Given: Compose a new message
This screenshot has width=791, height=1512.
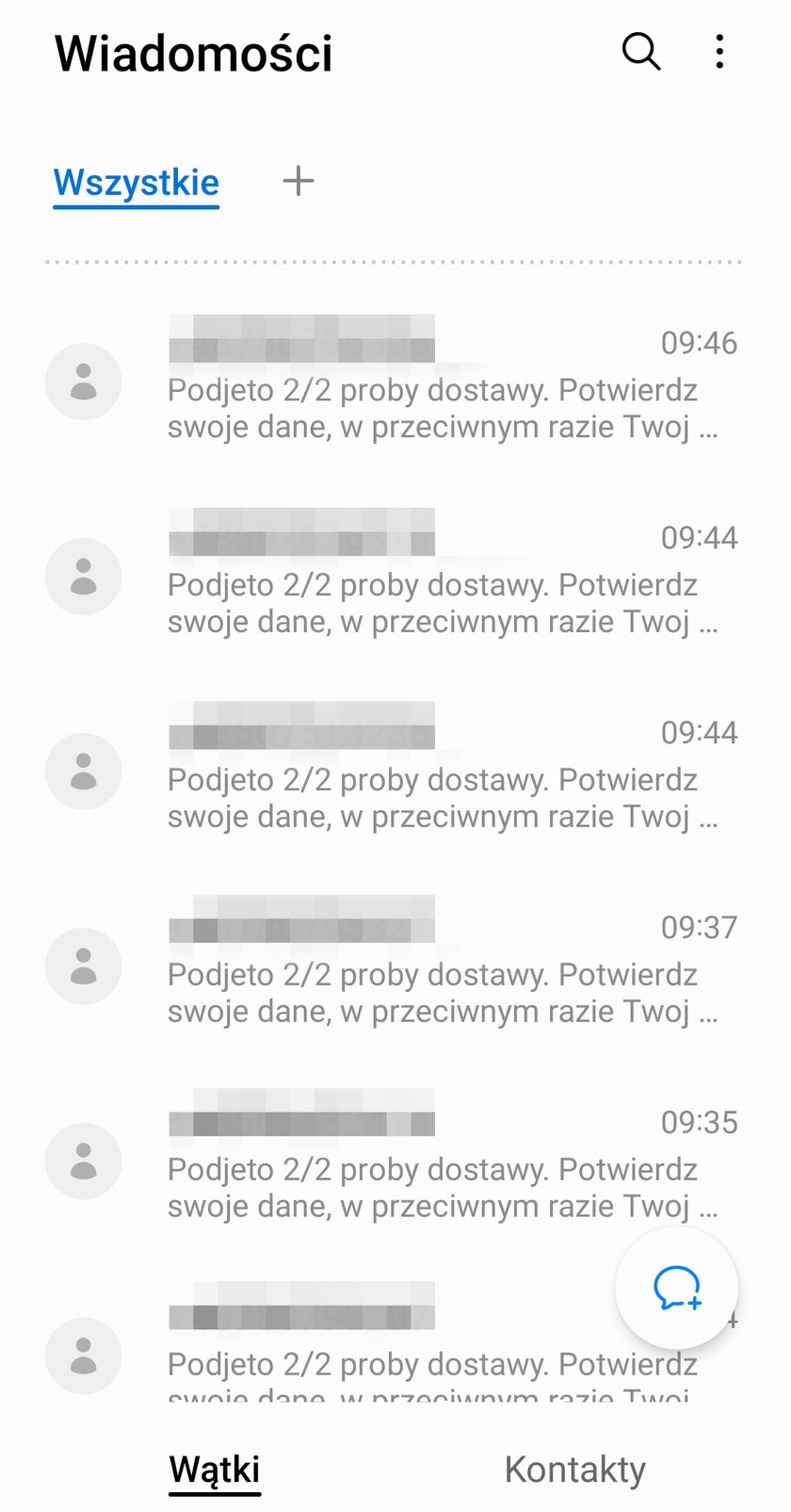Looking at the screenshot, I should pyautogui.click(x=677, y=1288).
